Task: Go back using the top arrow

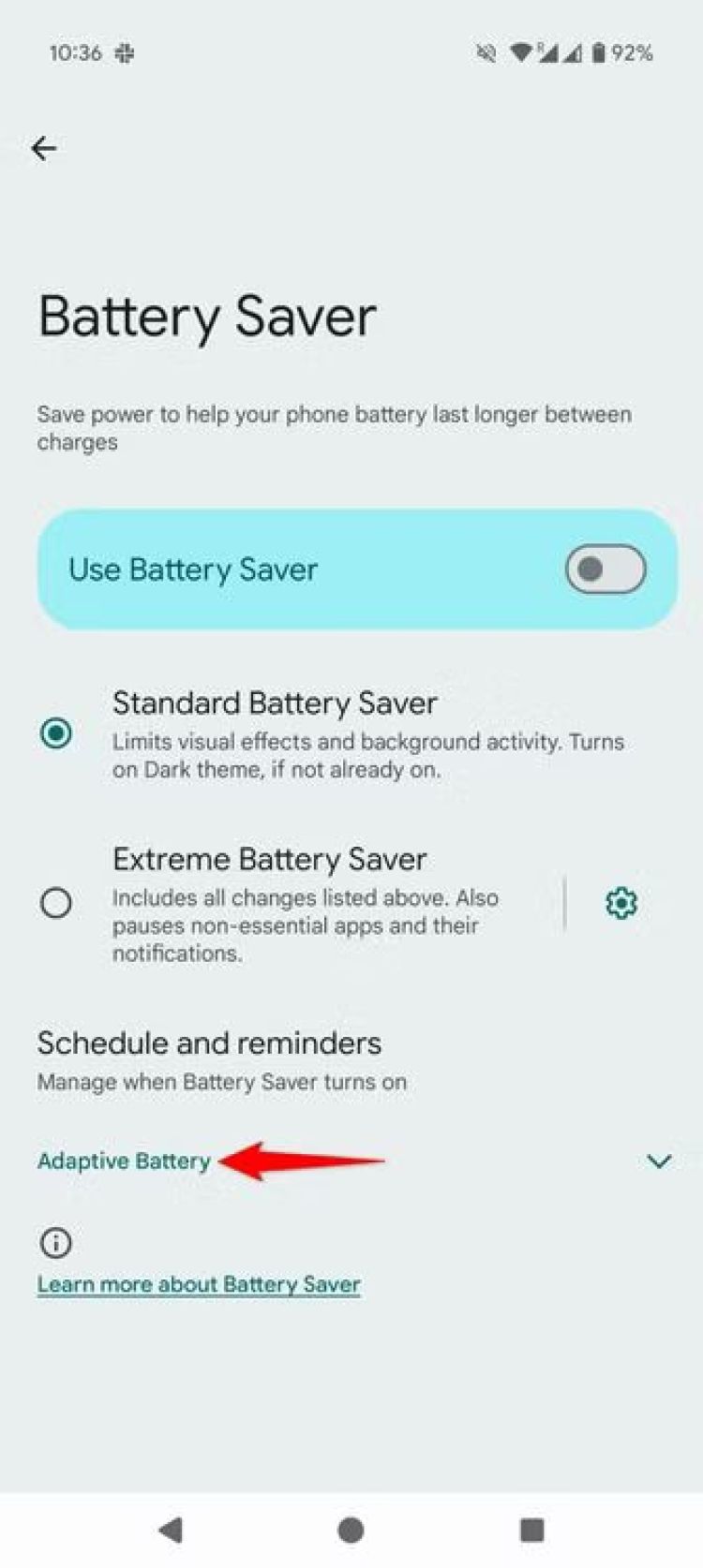Action: click(44, 148)
